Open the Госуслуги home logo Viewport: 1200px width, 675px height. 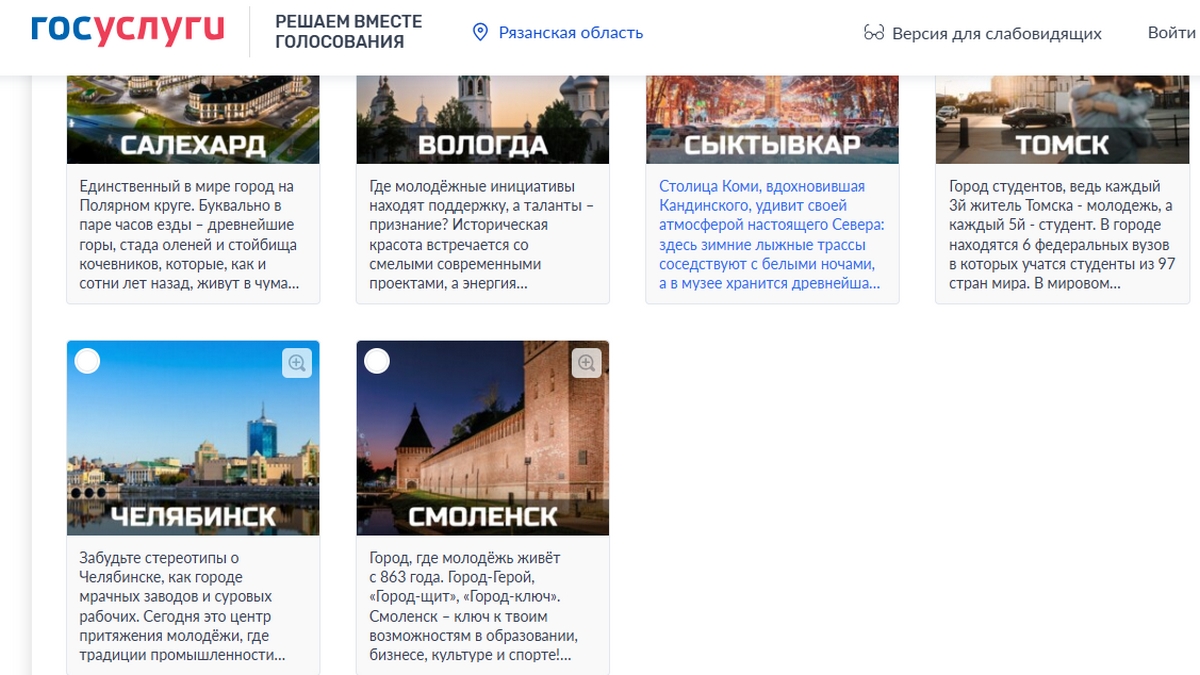click(127, 30)
